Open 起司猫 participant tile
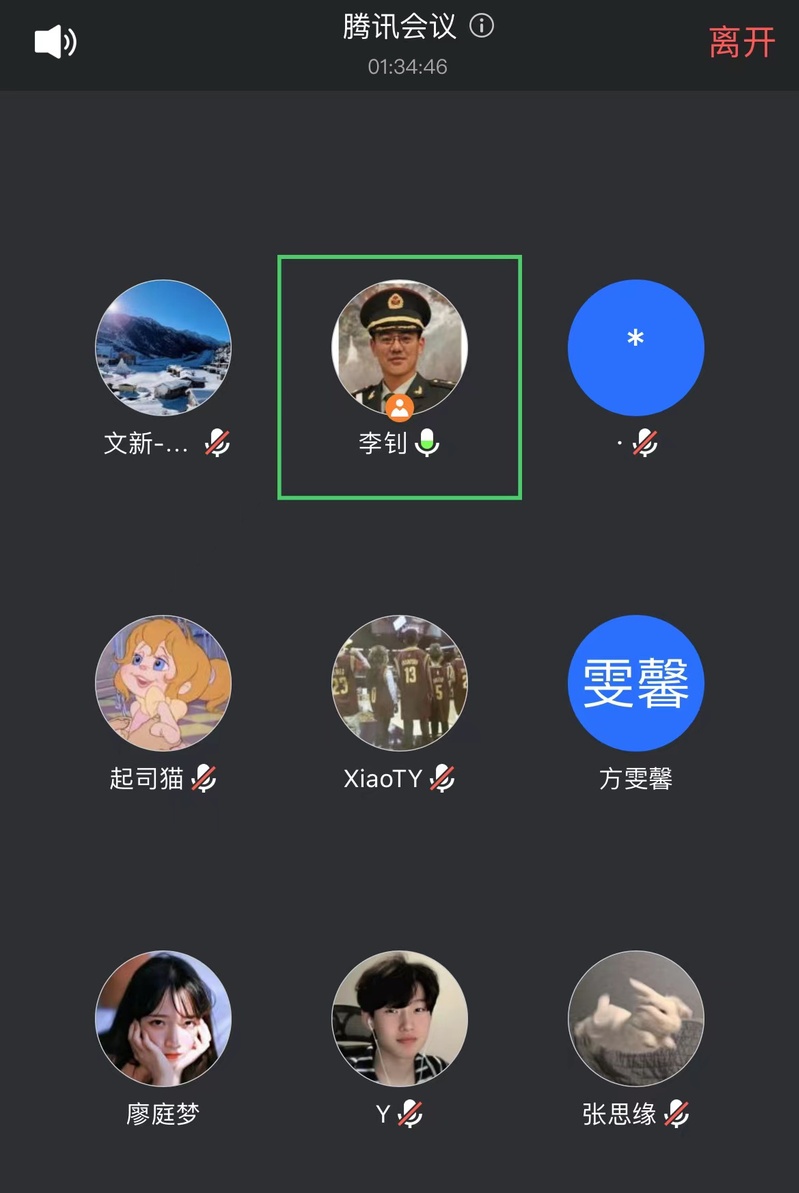Screen dimensions: 799x1193 (x=163, y=683)
